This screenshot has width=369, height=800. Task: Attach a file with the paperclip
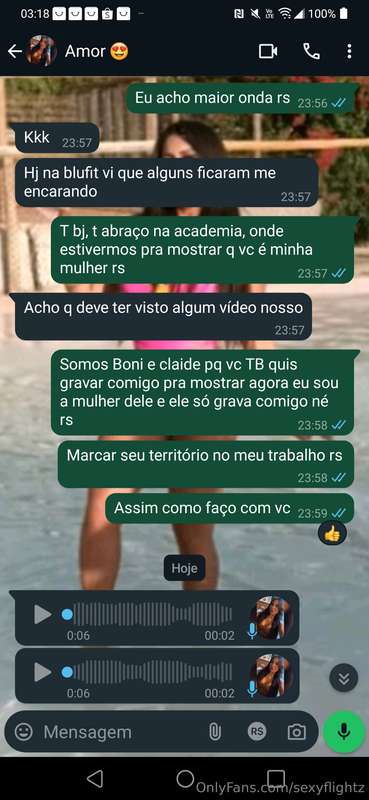click(x=215, y=733)
